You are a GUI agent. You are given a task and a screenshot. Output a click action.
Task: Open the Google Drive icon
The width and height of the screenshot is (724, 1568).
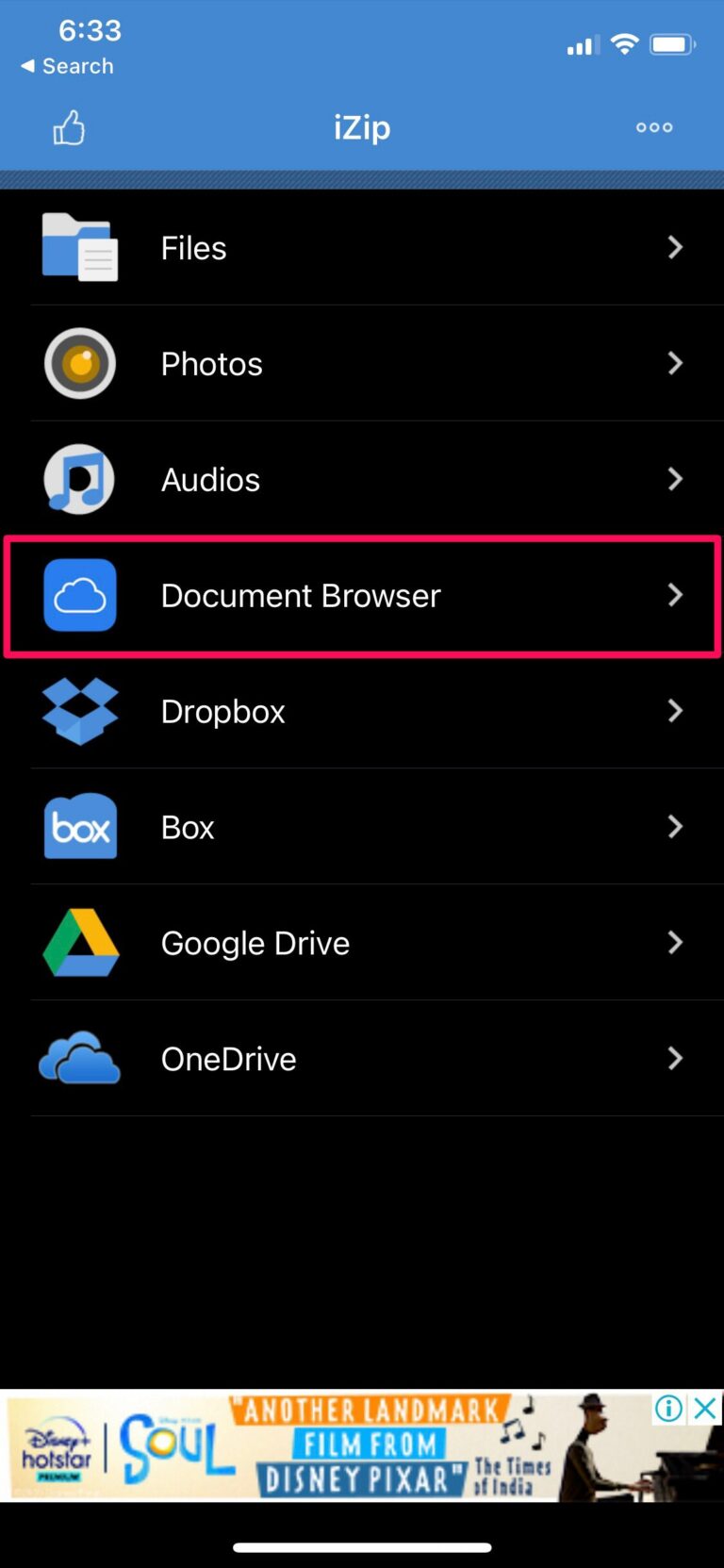click(x=80, y=943)
